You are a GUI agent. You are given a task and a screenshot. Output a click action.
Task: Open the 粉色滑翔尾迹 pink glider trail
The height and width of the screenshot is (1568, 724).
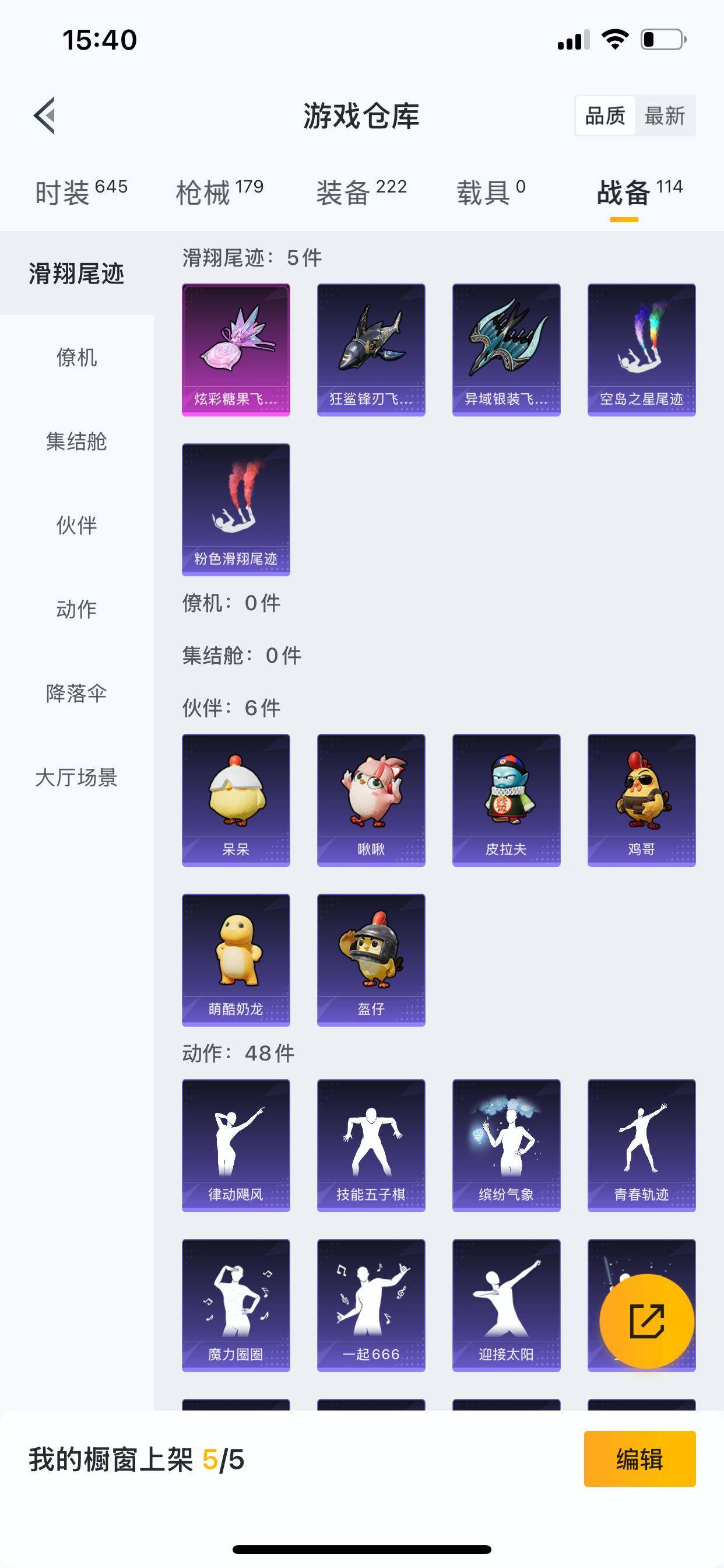coord(236,510)
